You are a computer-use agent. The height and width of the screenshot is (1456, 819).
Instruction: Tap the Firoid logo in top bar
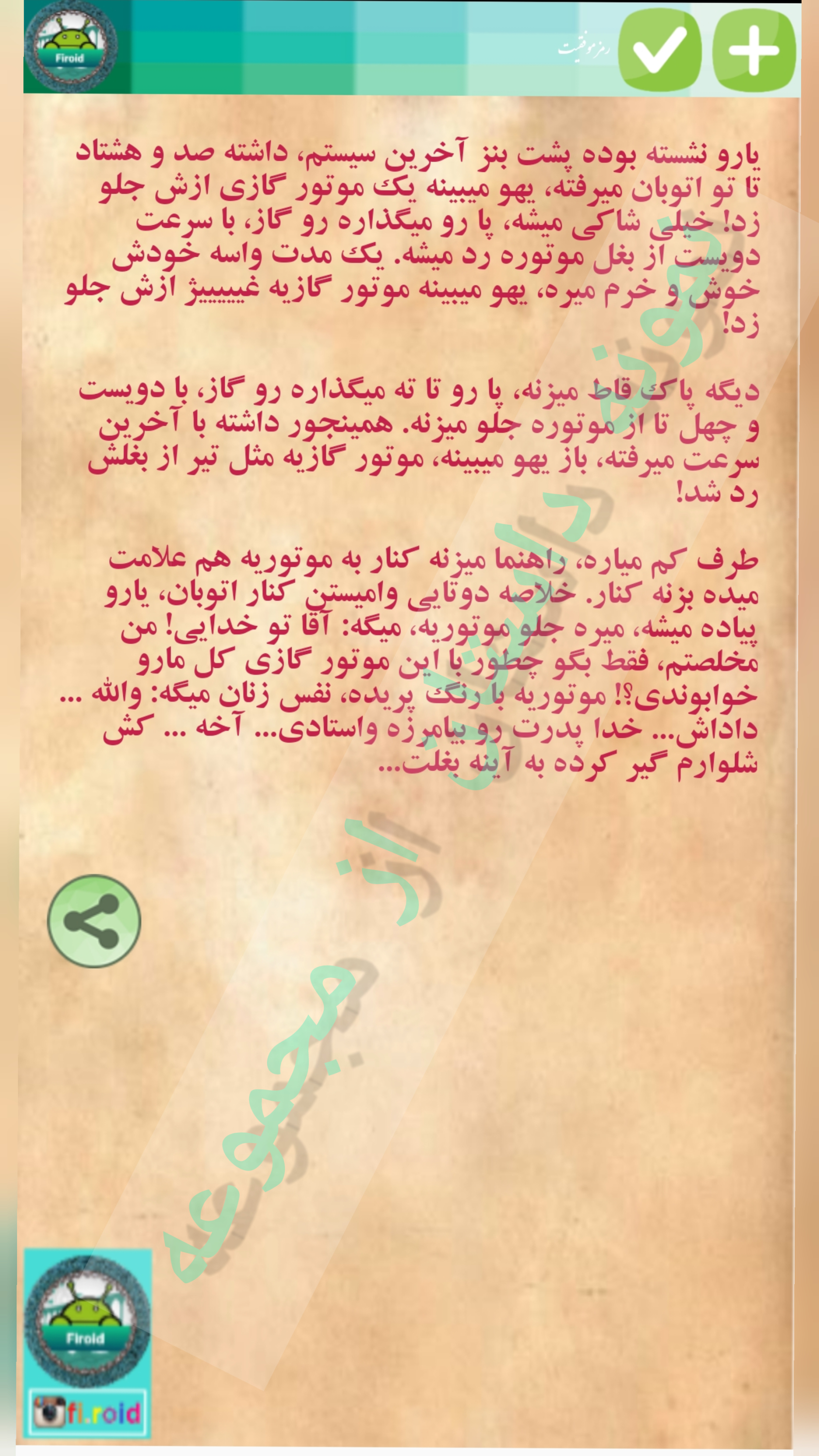point(71,46)
